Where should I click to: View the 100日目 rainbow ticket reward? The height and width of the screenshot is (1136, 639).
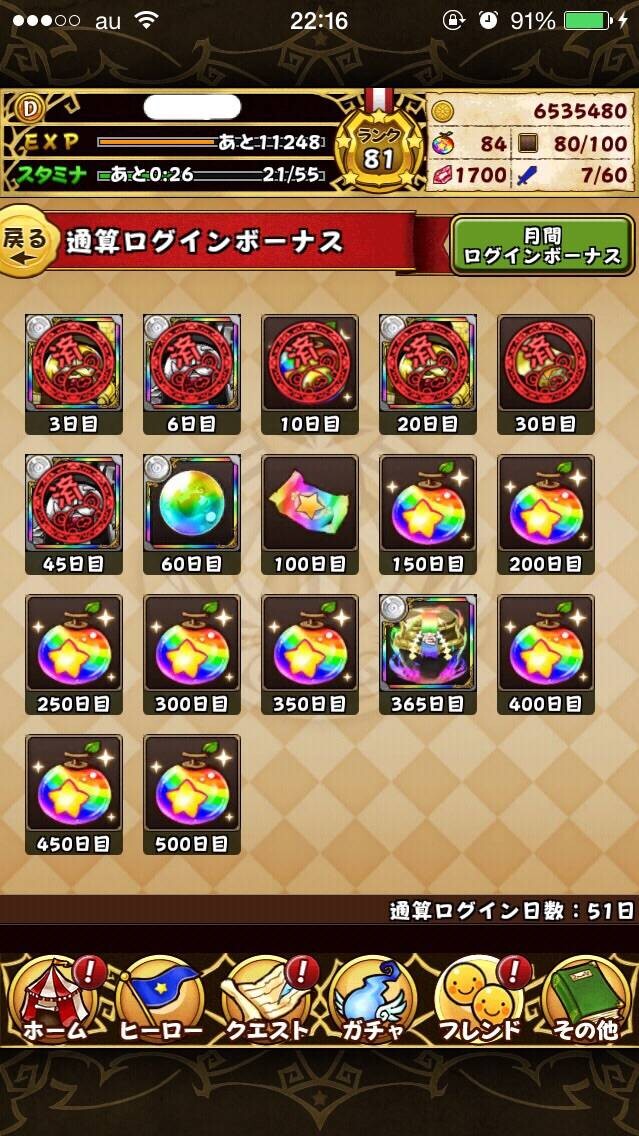[309, 514]
